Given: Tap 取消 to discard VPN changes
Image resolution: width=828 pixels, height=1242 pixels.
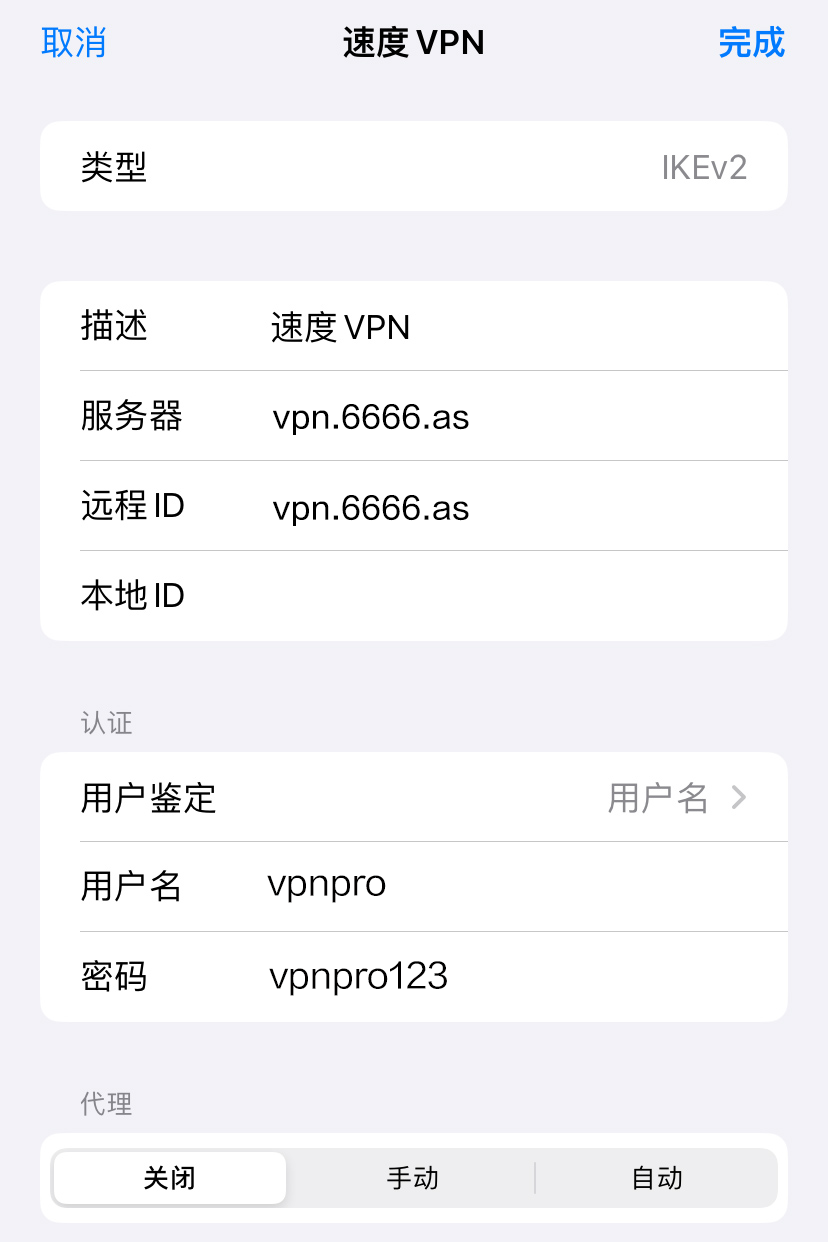Looking at the screenshot, I should click(74, 43).
